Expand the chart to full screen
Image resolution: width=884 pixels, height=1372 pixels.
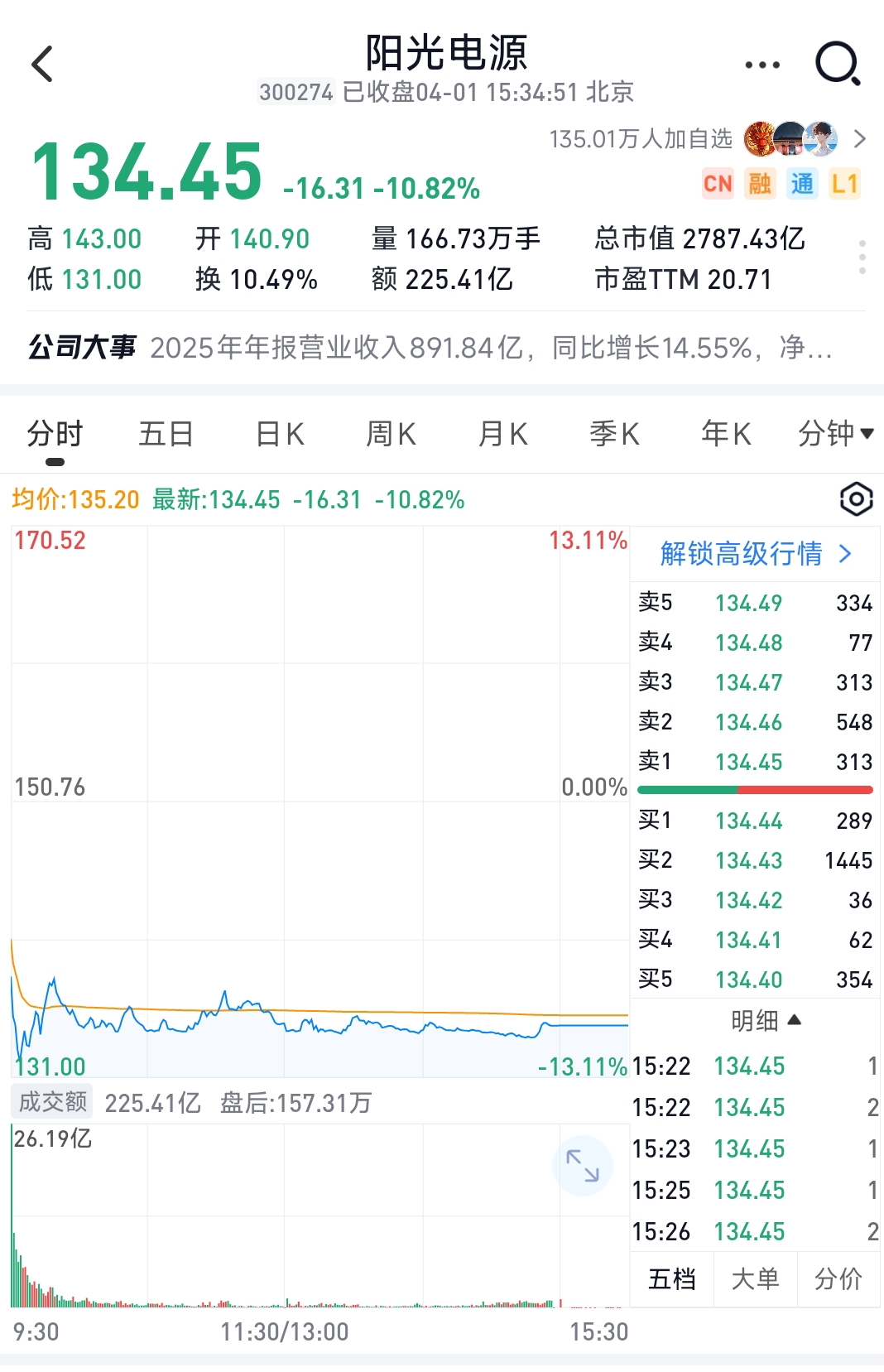click(x=582, y=1165)
